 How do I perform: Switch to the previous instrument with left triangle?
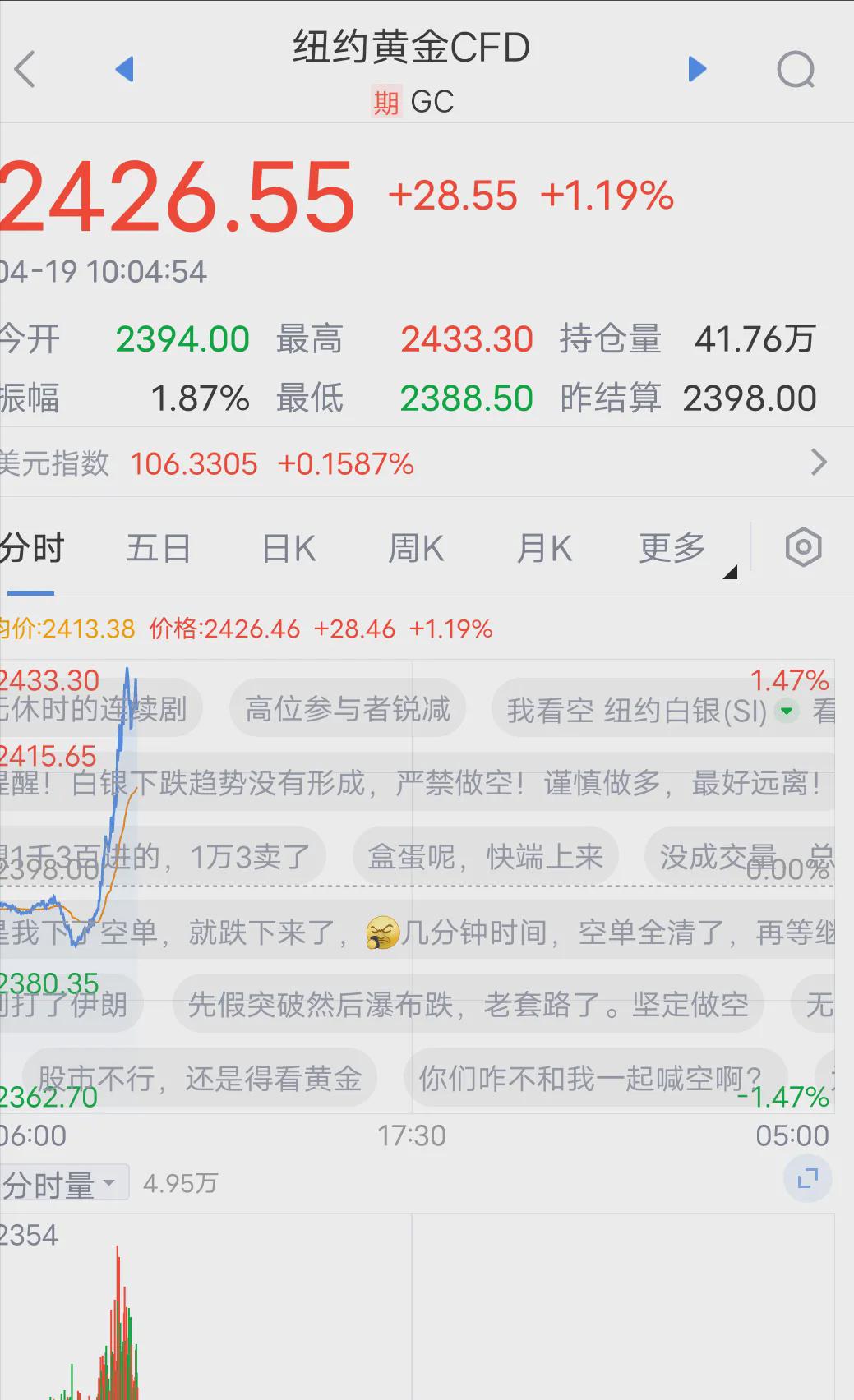coord(125,69)
